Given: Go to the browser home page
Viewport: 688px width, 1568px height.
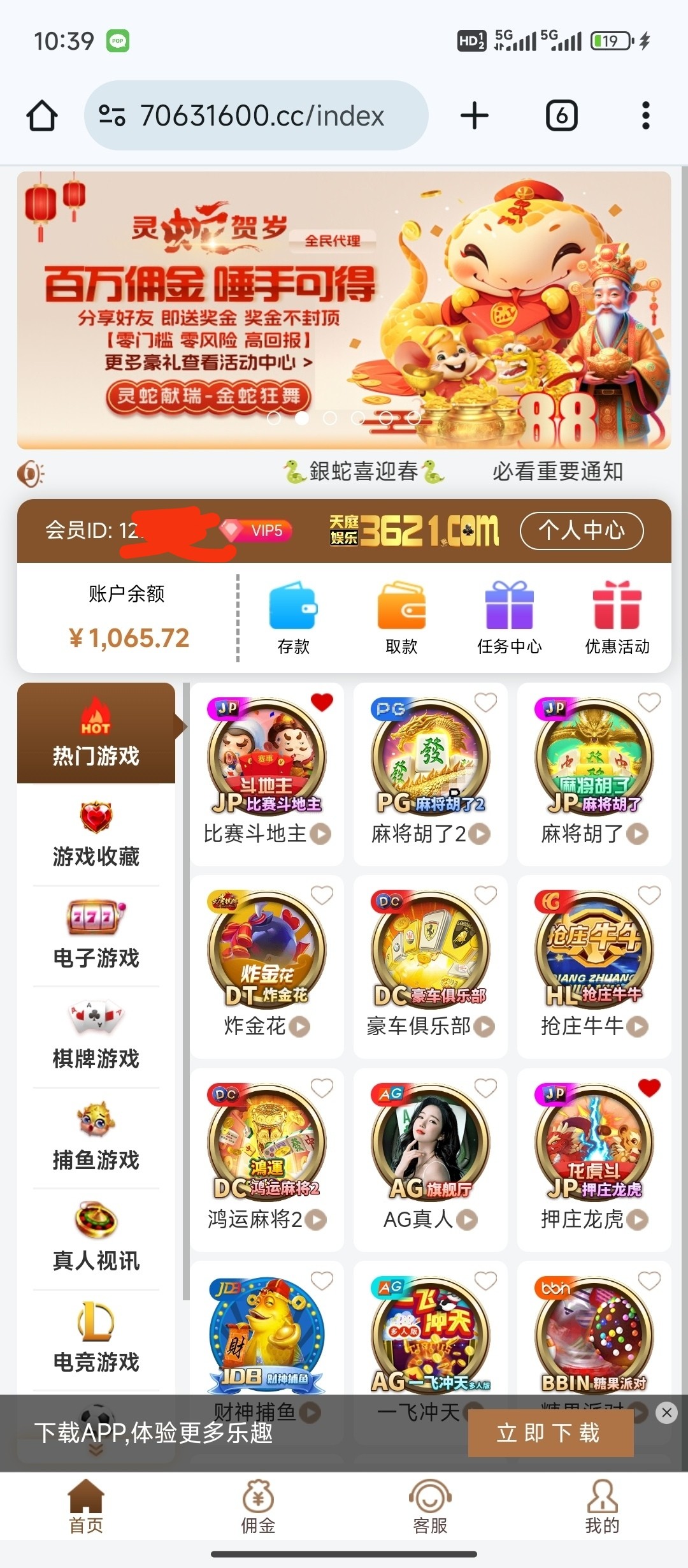Looking at the screenshot, I should click(x=42, y=115).
